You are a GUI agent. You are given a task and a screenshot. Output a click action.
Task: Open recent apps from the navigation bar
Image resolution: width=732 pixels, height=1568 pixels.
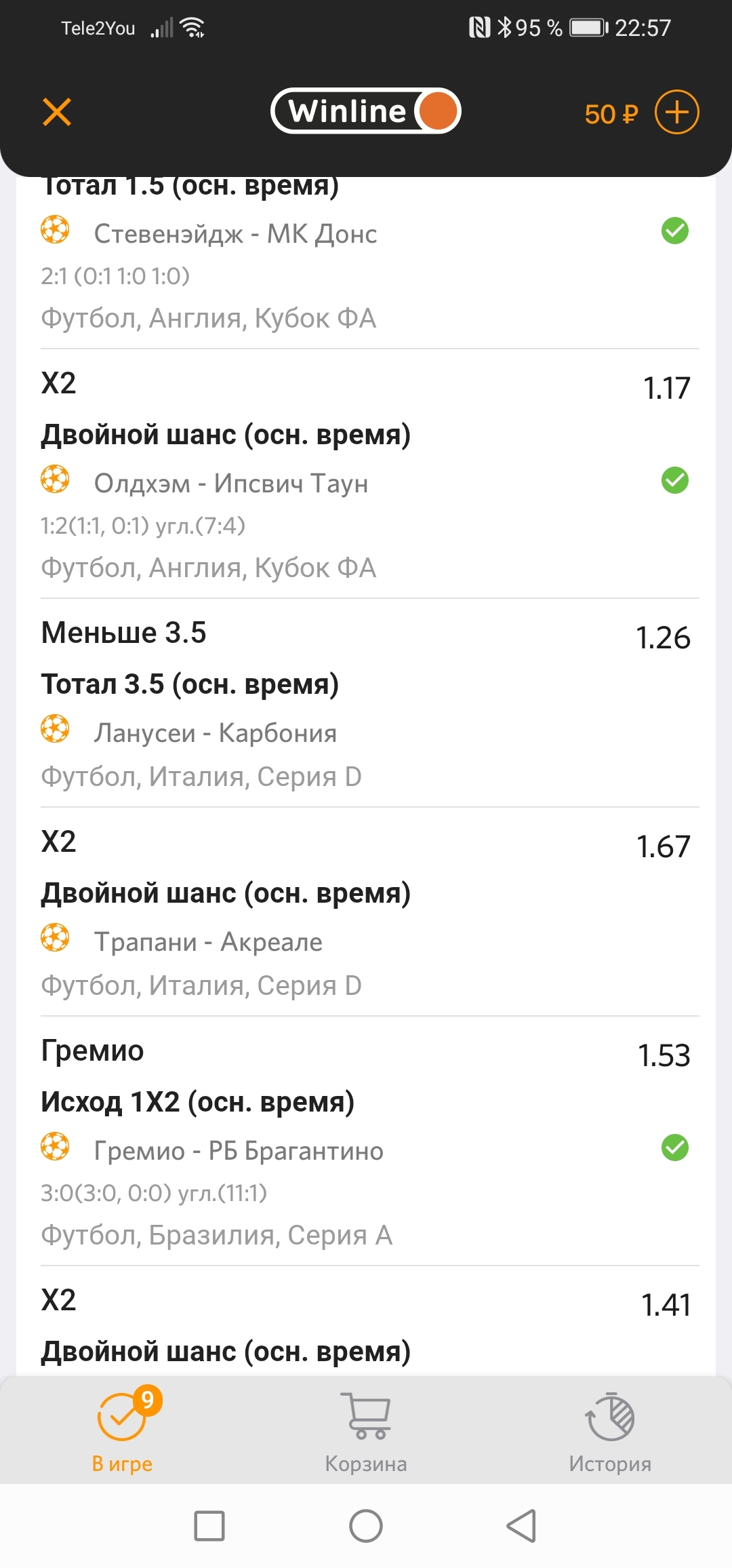click(209, 1526)
